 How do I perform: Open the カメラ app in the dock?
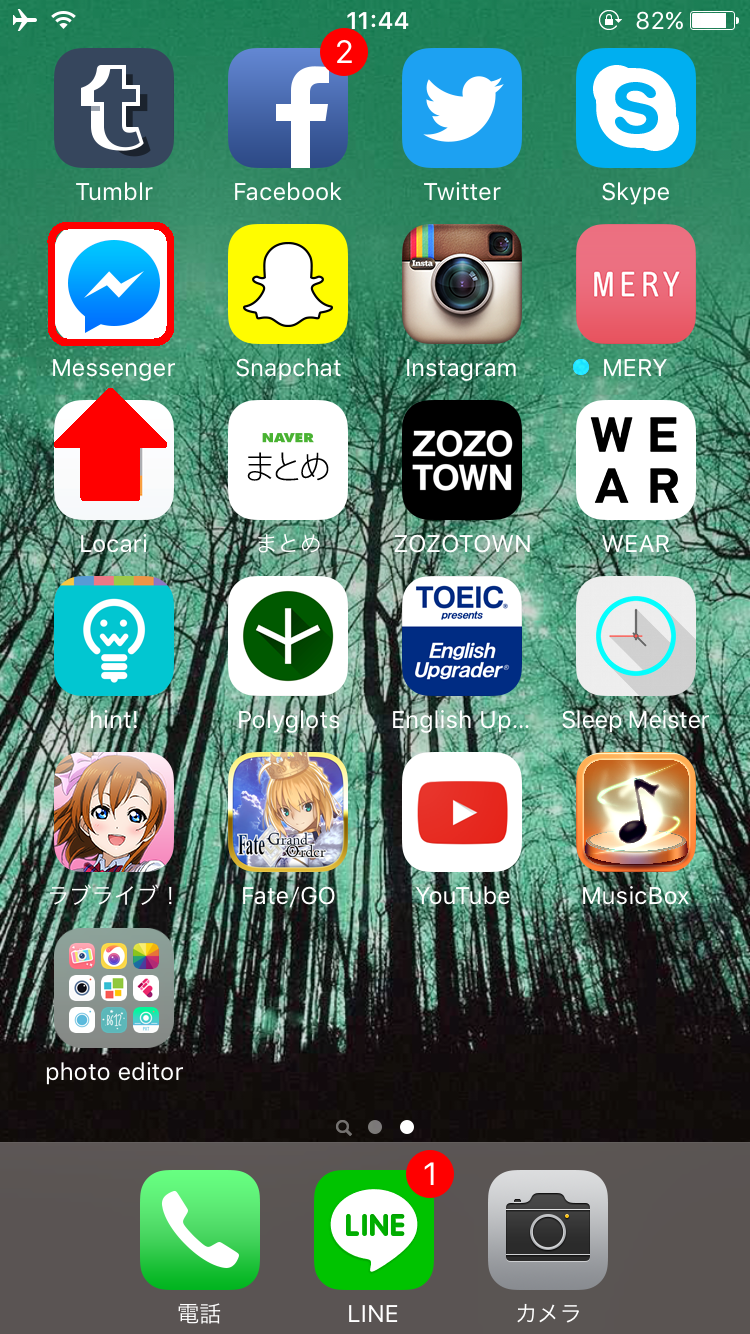(548, 1230)
